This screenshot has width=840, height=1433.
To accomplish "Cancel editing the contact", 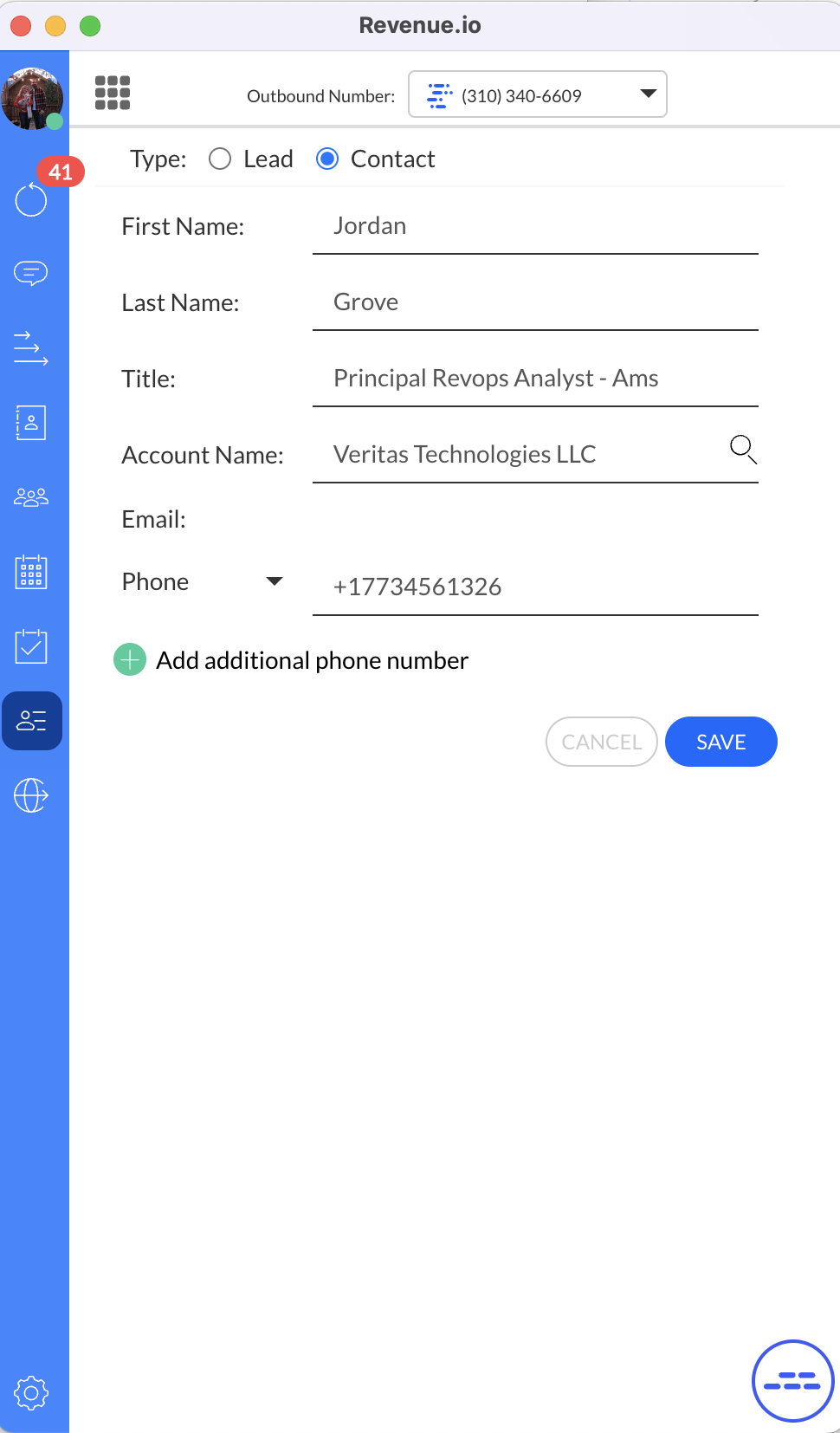I will (x=601, y=742).
